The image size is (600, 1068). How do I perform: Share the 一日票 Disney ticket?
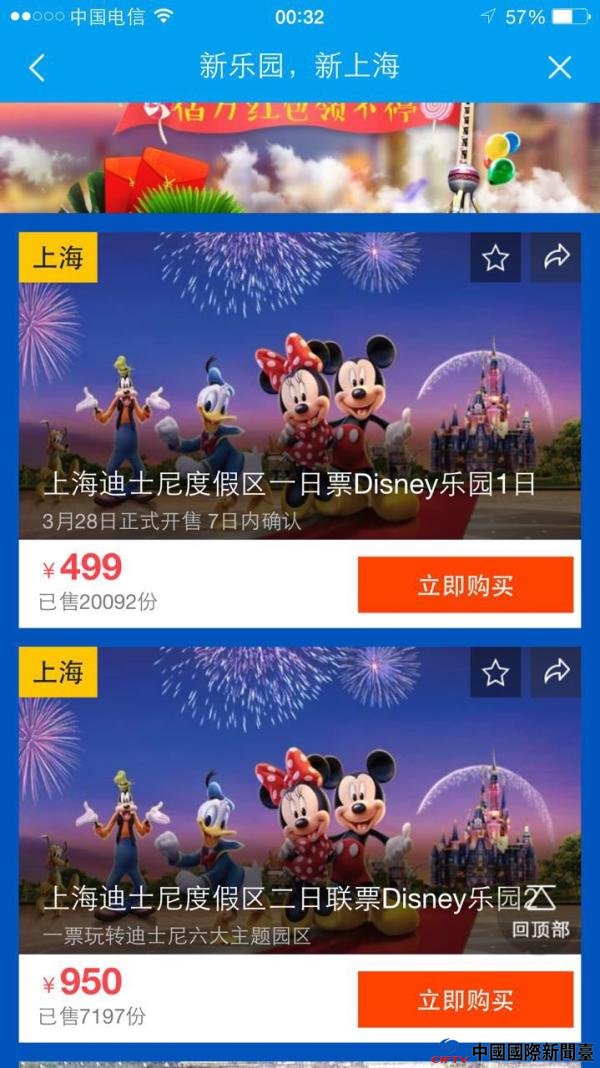556,259
